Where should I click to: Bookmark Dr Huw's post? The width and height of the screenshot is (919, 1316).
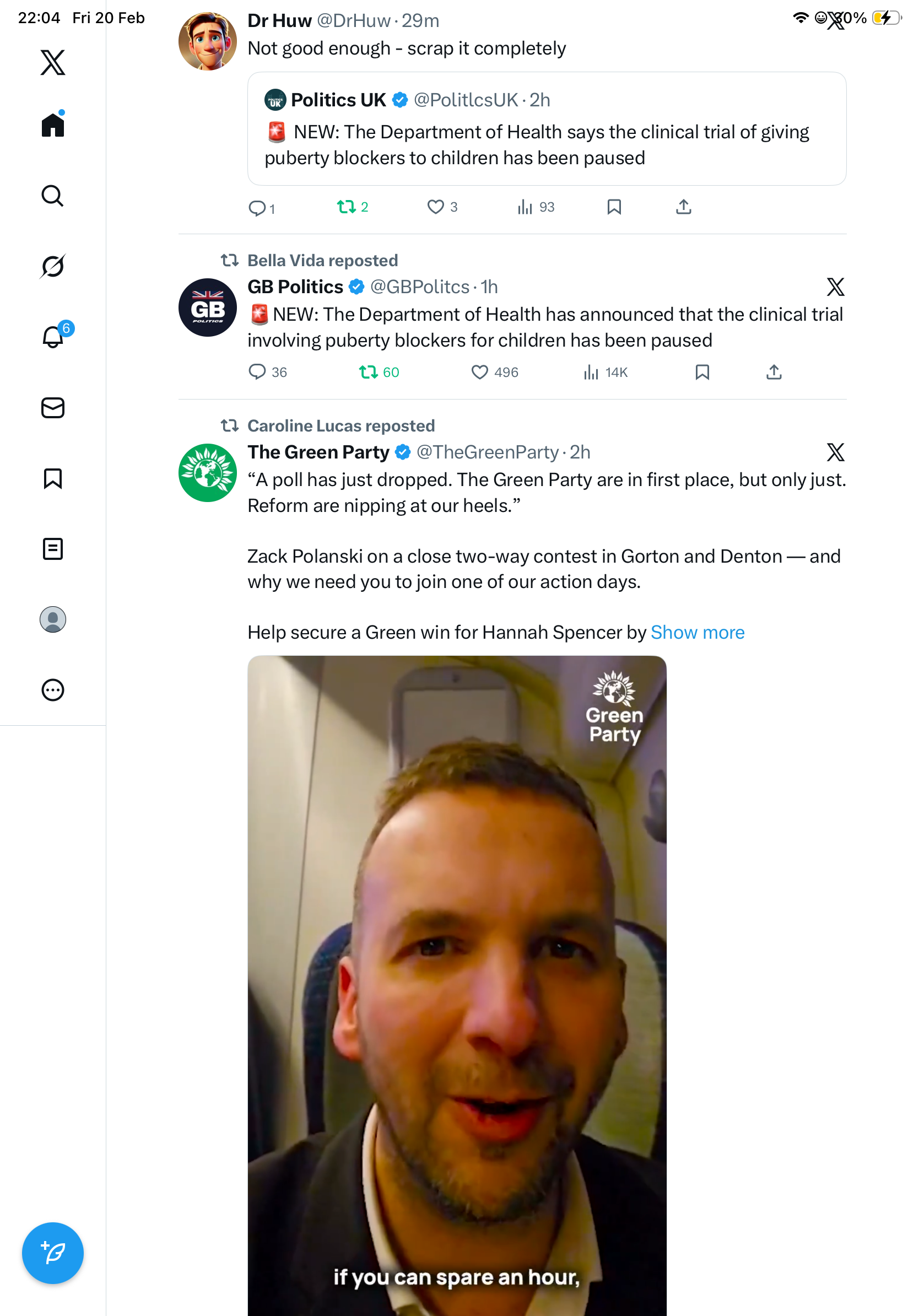pos(614,207)
